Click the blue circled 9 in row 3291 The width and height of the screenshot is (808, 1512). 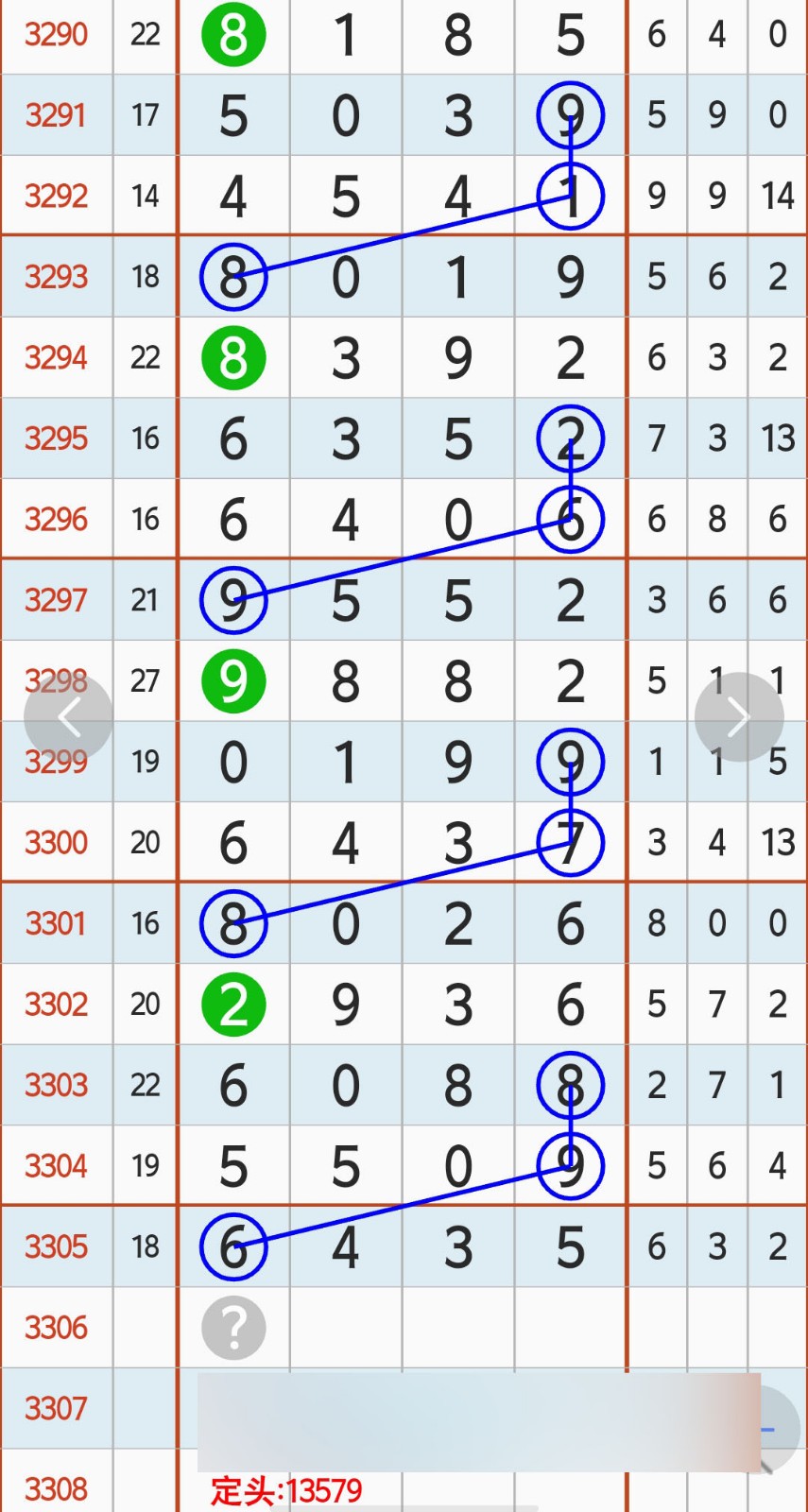pos(571,114)
